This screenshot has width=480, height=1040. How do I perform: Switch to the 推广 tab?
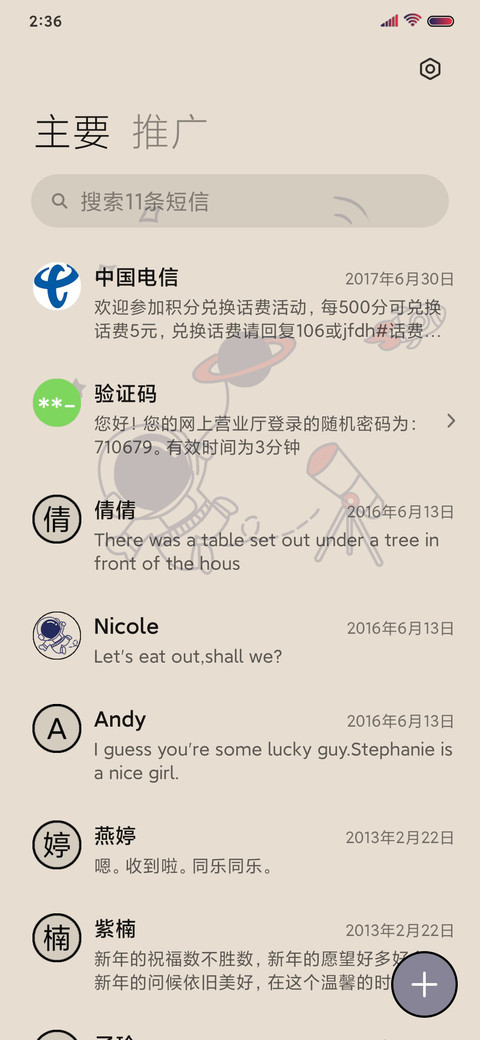[x=170, y=132]
